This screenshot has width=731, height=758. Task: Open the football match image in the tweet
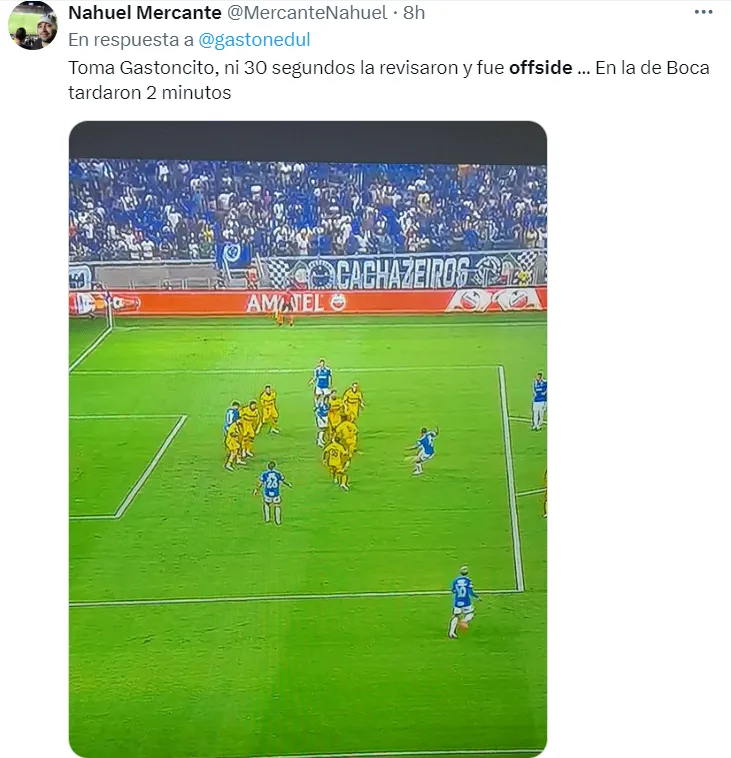pyautogui.click(x=307, y=438)
